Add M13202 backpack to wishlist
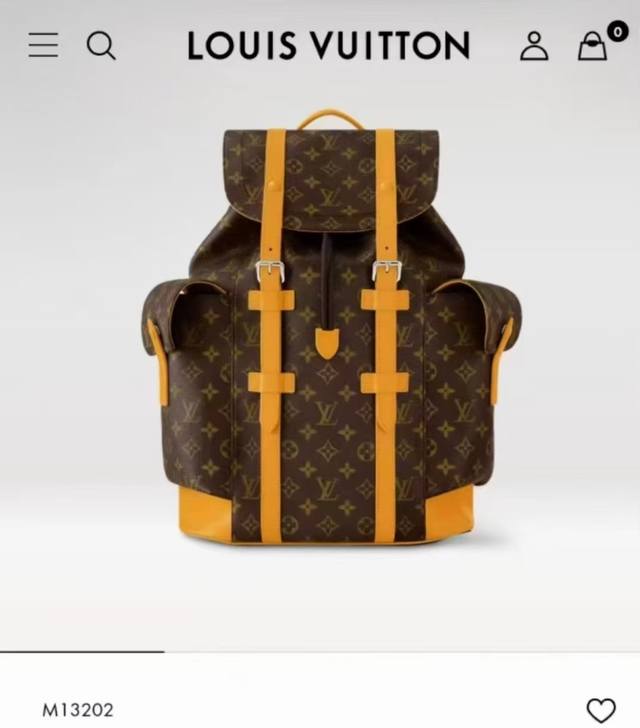 (x=601, y=710)
